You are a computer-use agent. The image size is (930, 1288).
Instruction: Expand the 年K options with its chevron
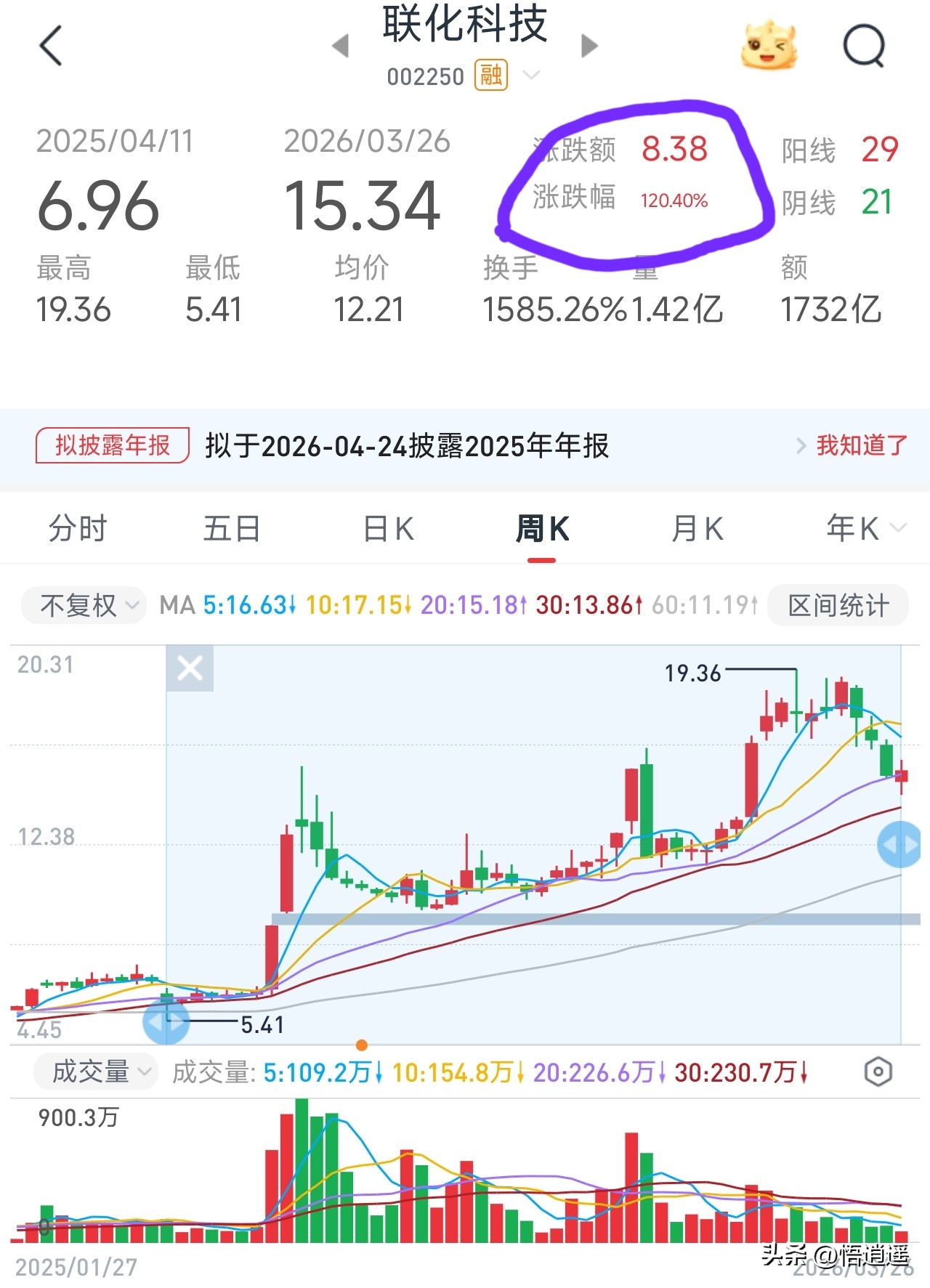point(898,529)
